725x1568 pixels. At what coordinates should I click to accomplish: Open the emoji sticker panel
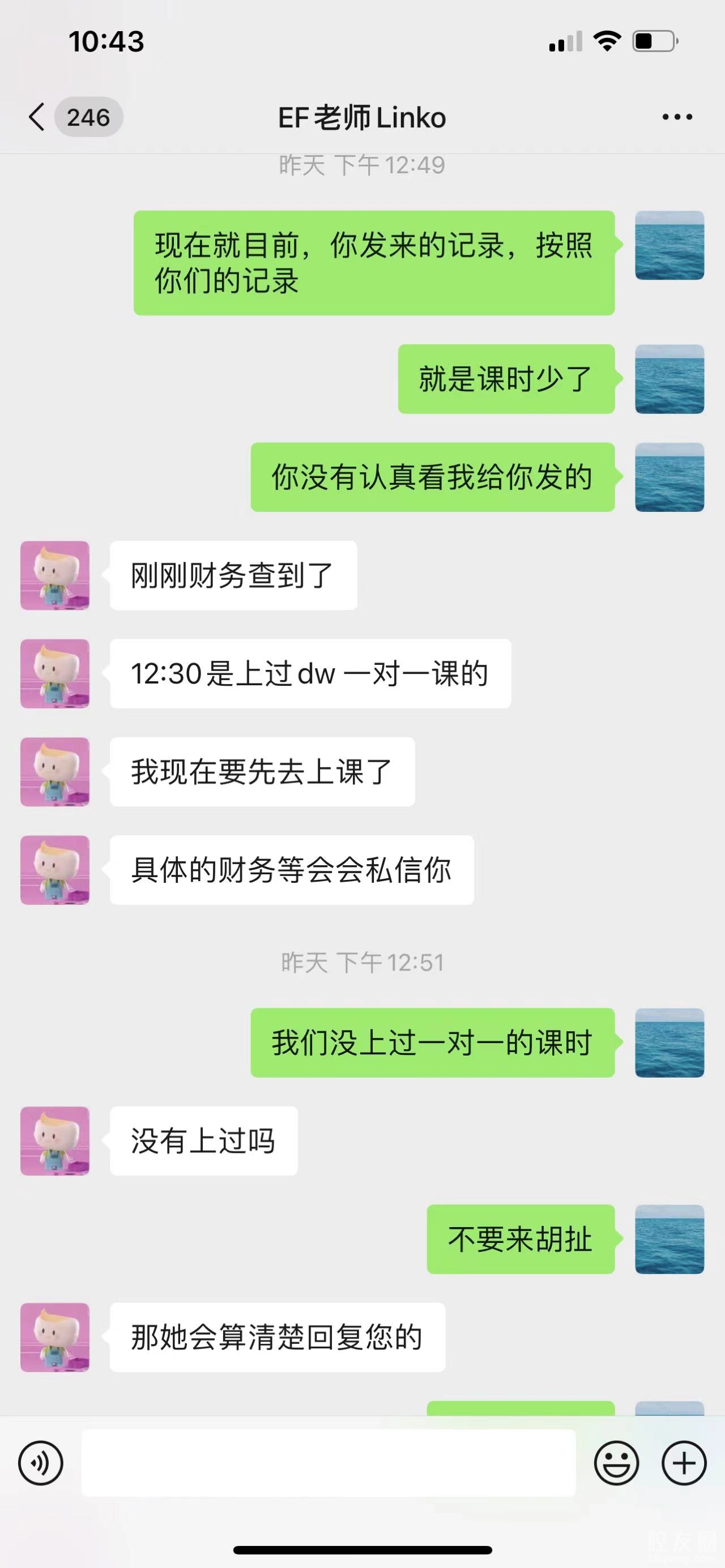(x=616, y=1463)
